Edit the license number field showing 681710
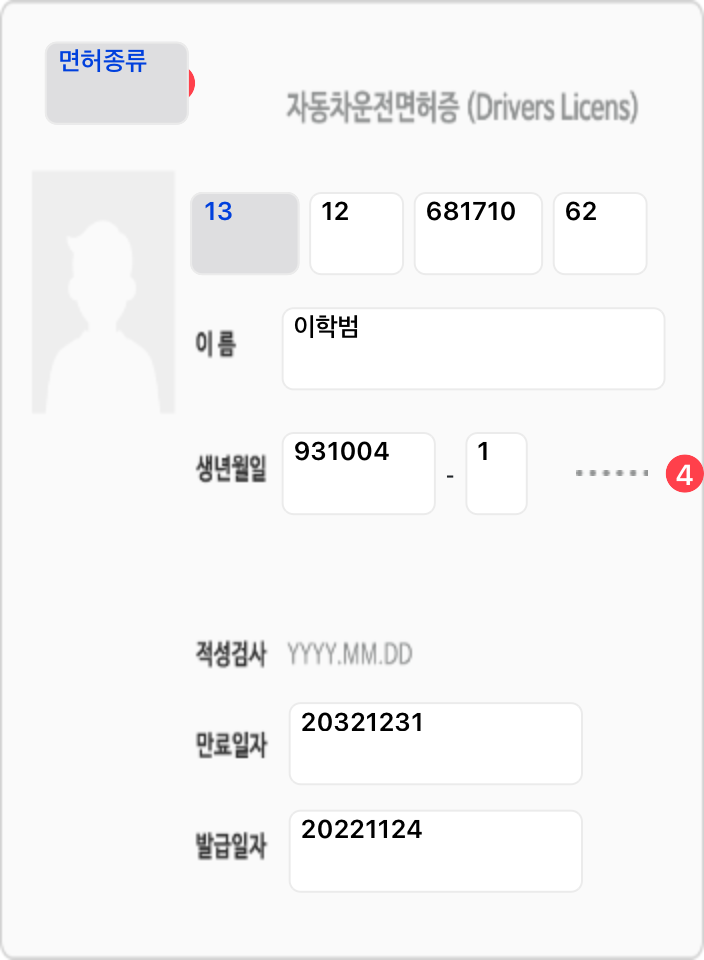The image size is (704, 960). [x=478, y=233]
